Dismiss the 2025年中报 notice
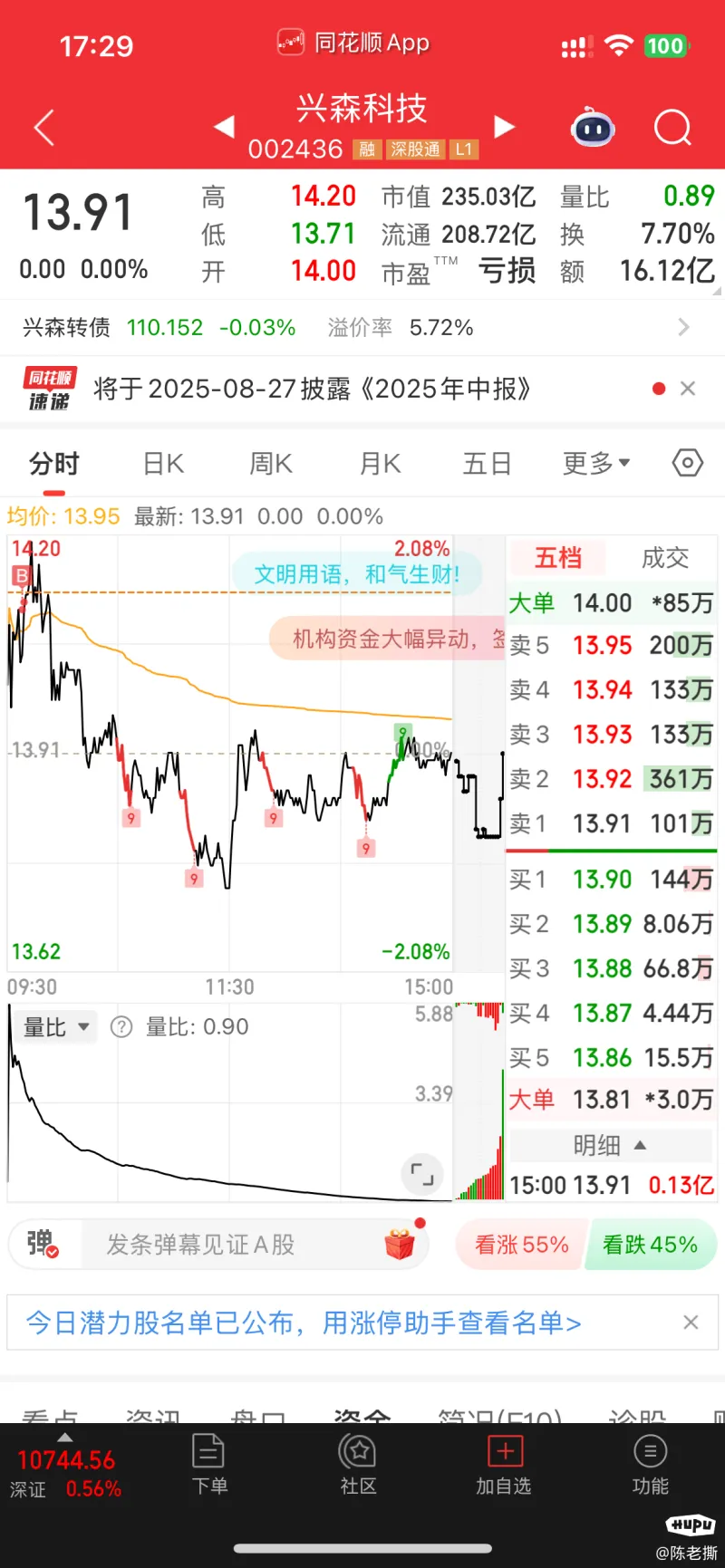The height and width of the screenshot is (1568, 725). (x=688, y=389)
